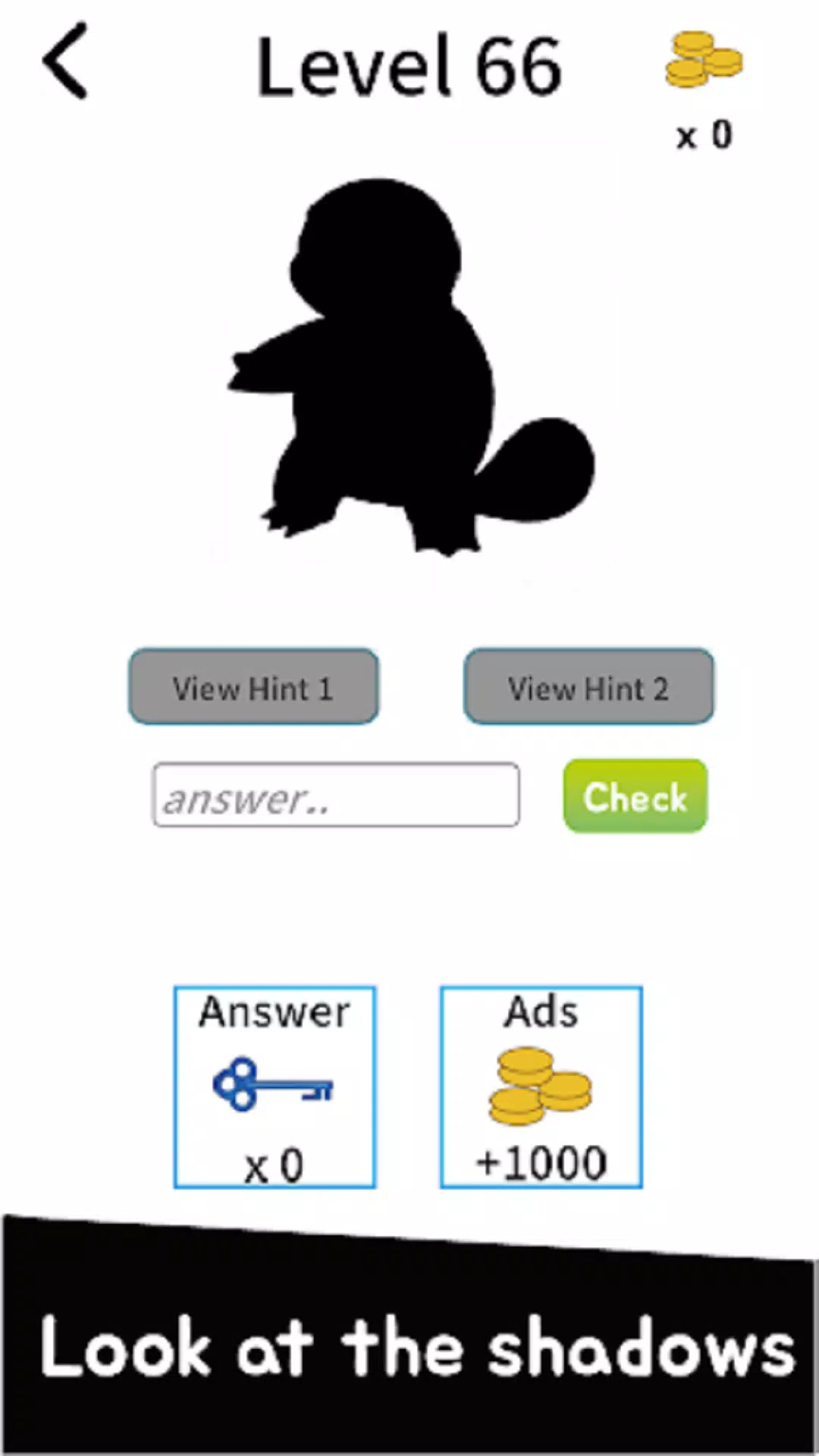Reveal View Hint 1
Screen dimensions: 819x1456
click(253, 687)
